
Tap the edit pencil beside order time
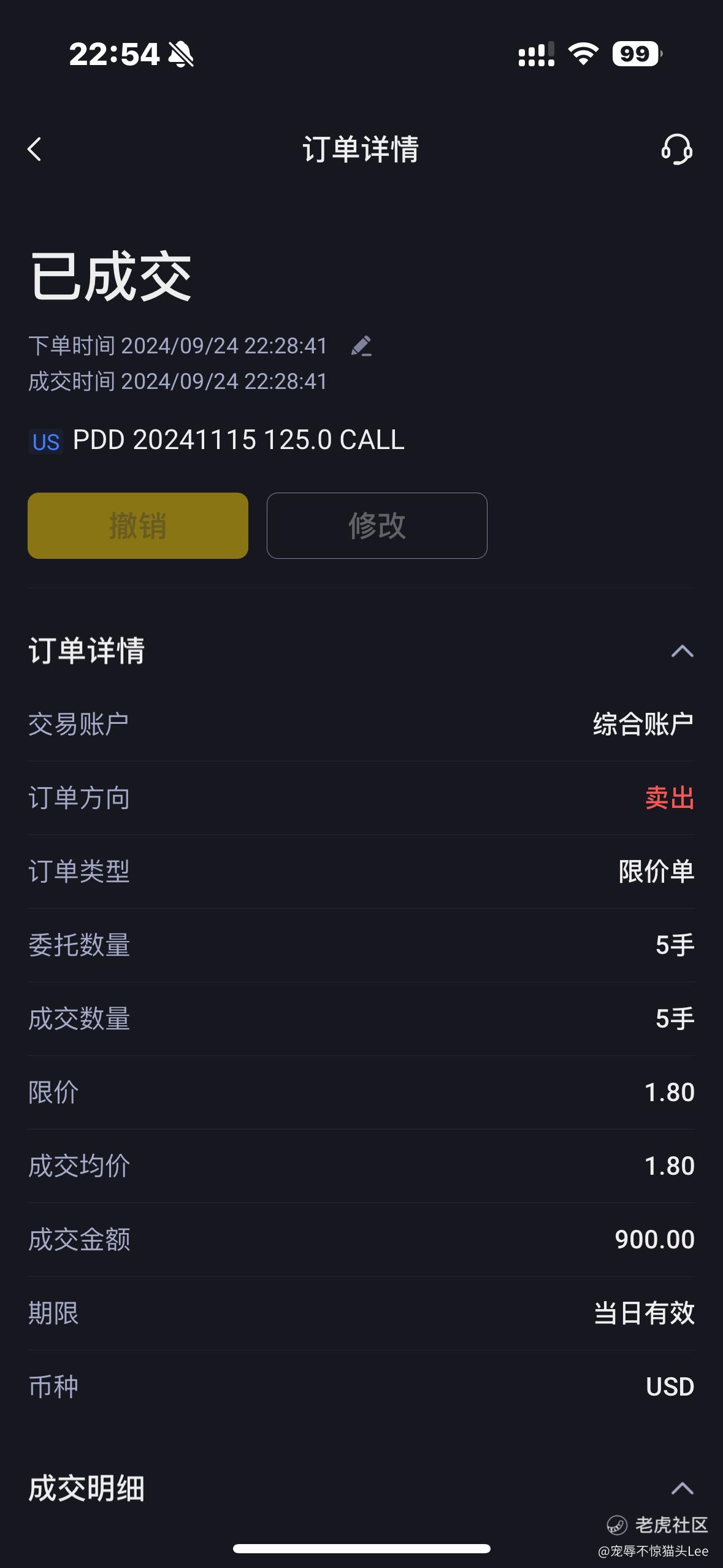(361, 346)
